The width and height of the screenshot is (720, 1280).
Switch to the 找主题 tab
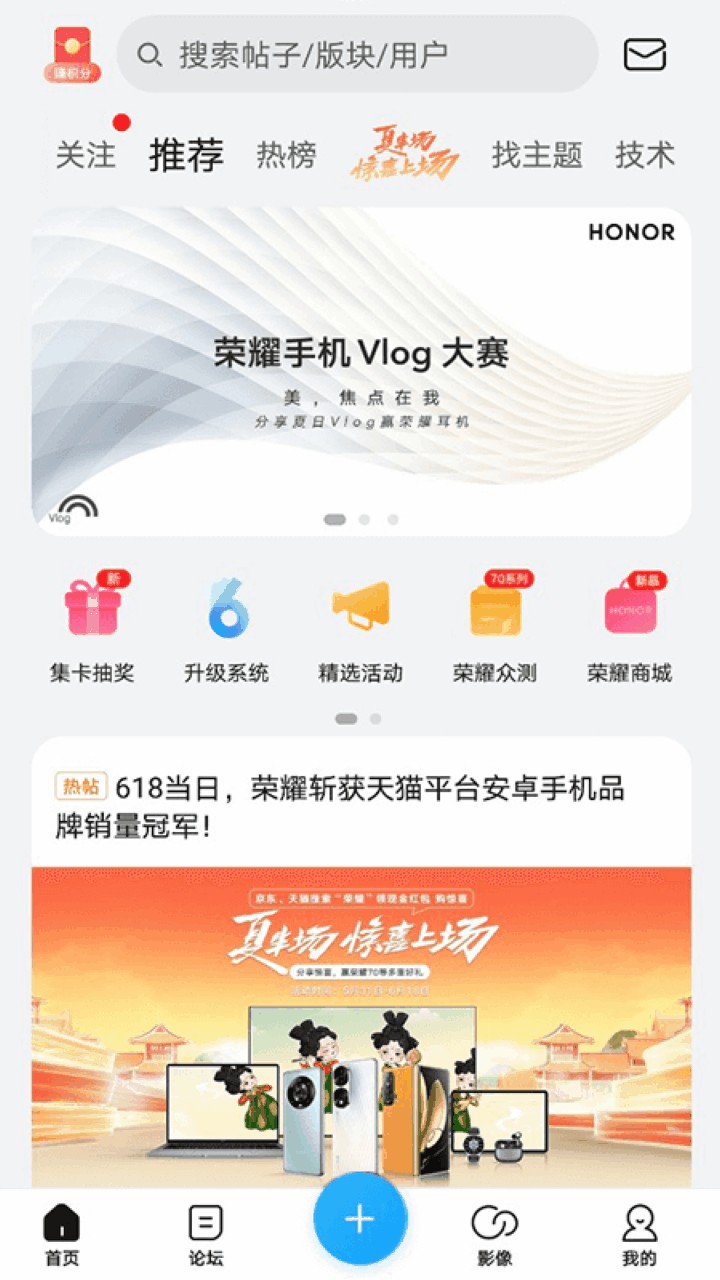coord(537,155)
